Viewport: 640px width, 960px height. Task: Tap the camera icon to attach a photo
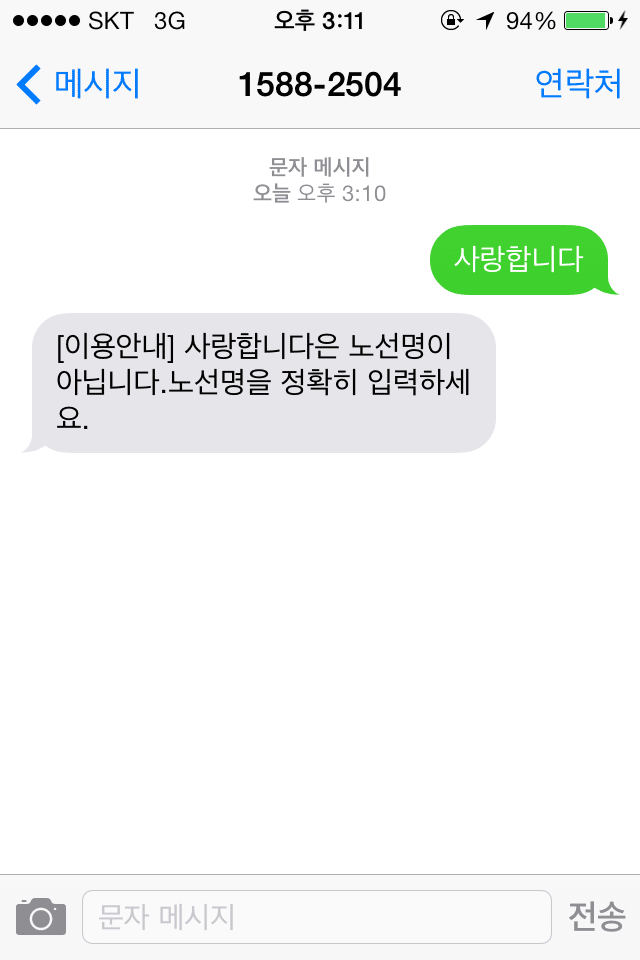point(41,917)
